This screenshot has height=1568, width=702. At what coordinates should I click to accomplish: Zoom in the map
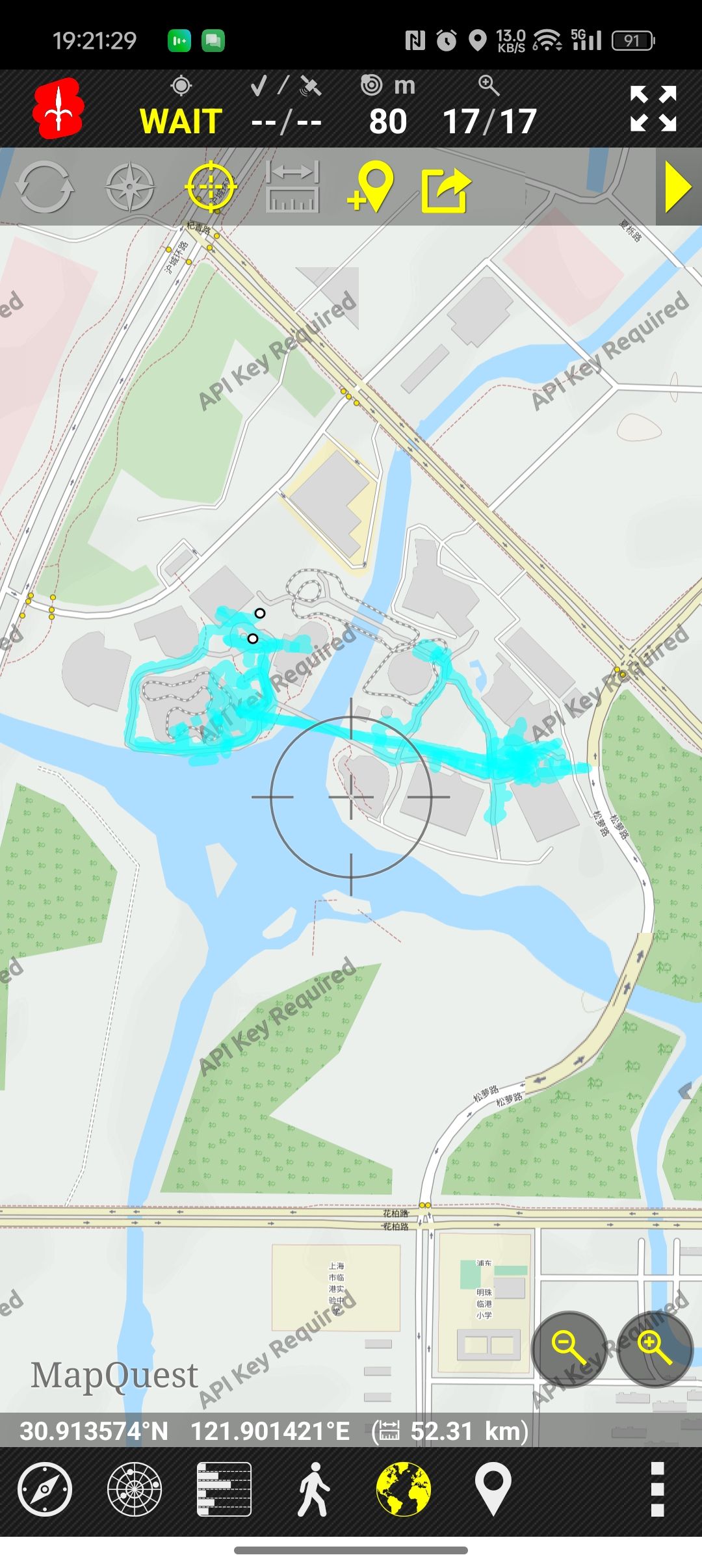click(x=655, y=1349)
